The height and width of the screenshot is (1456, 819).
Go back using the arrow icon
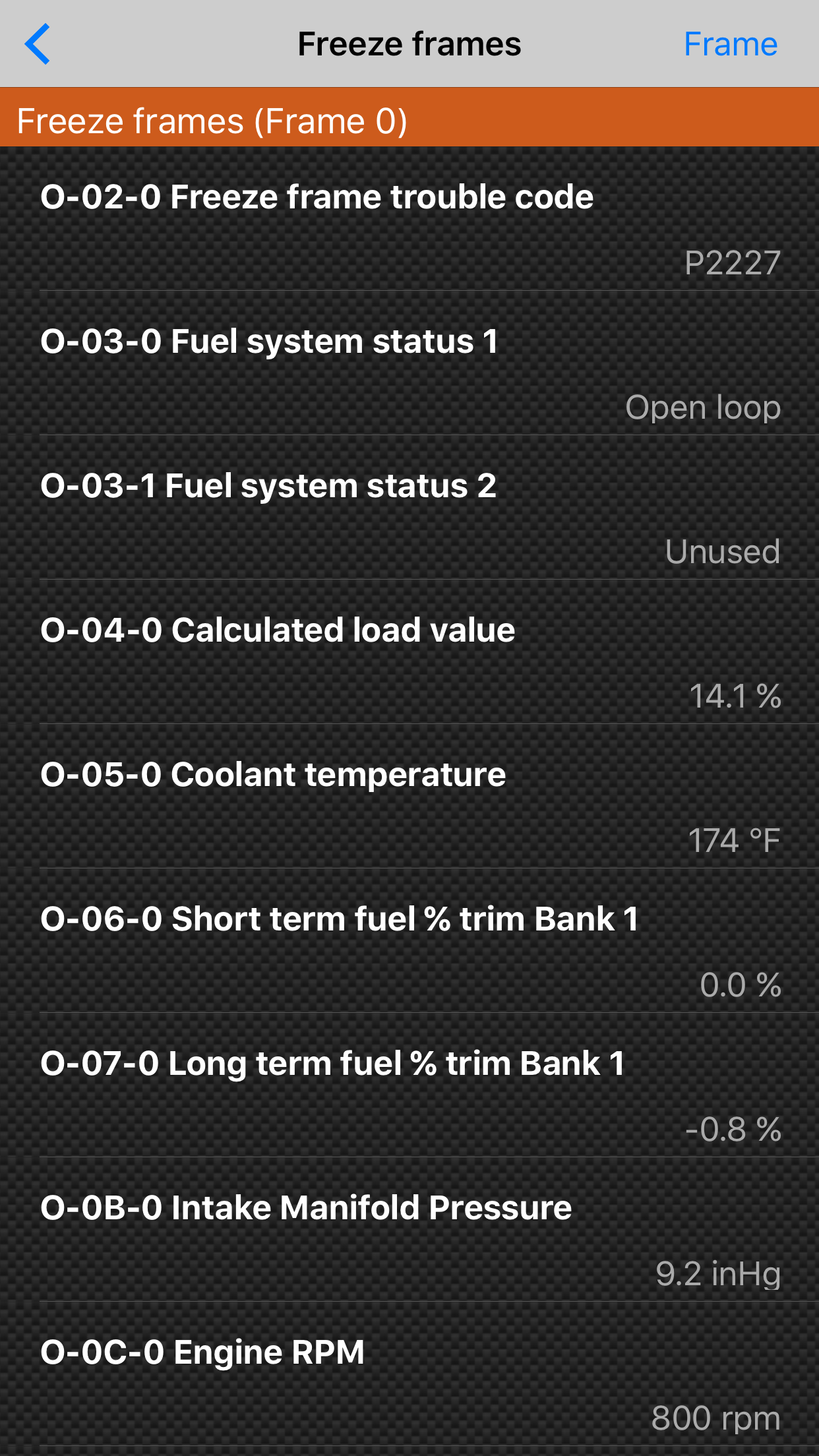point(38,44)
